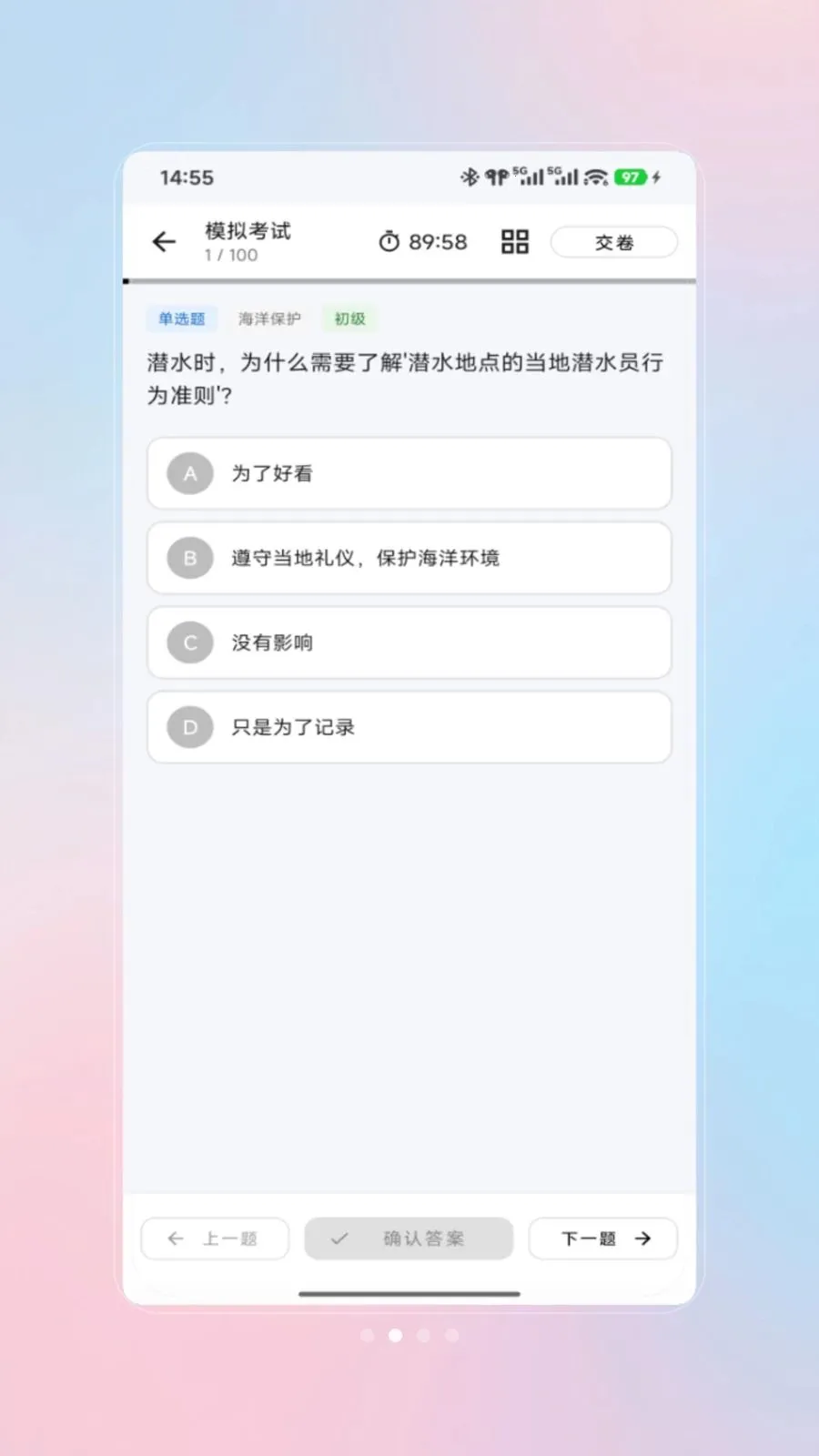The height and width of the screenshot is (1456, 819).
Task: Select option A 为了好看
Action: [409, 473]
